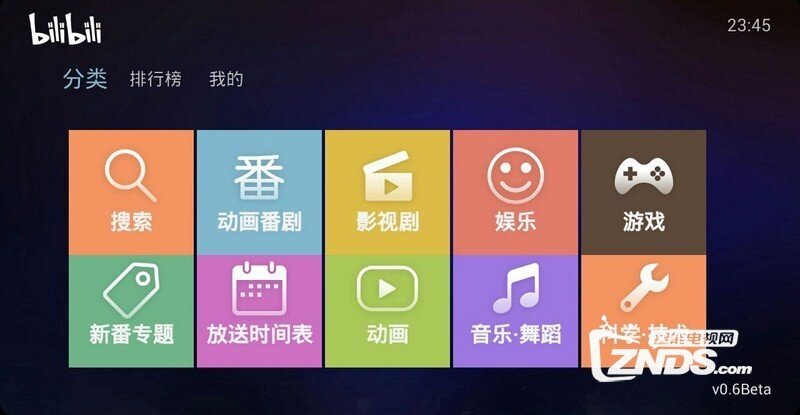Browse the 音乐·舞蹈 category

515,310
